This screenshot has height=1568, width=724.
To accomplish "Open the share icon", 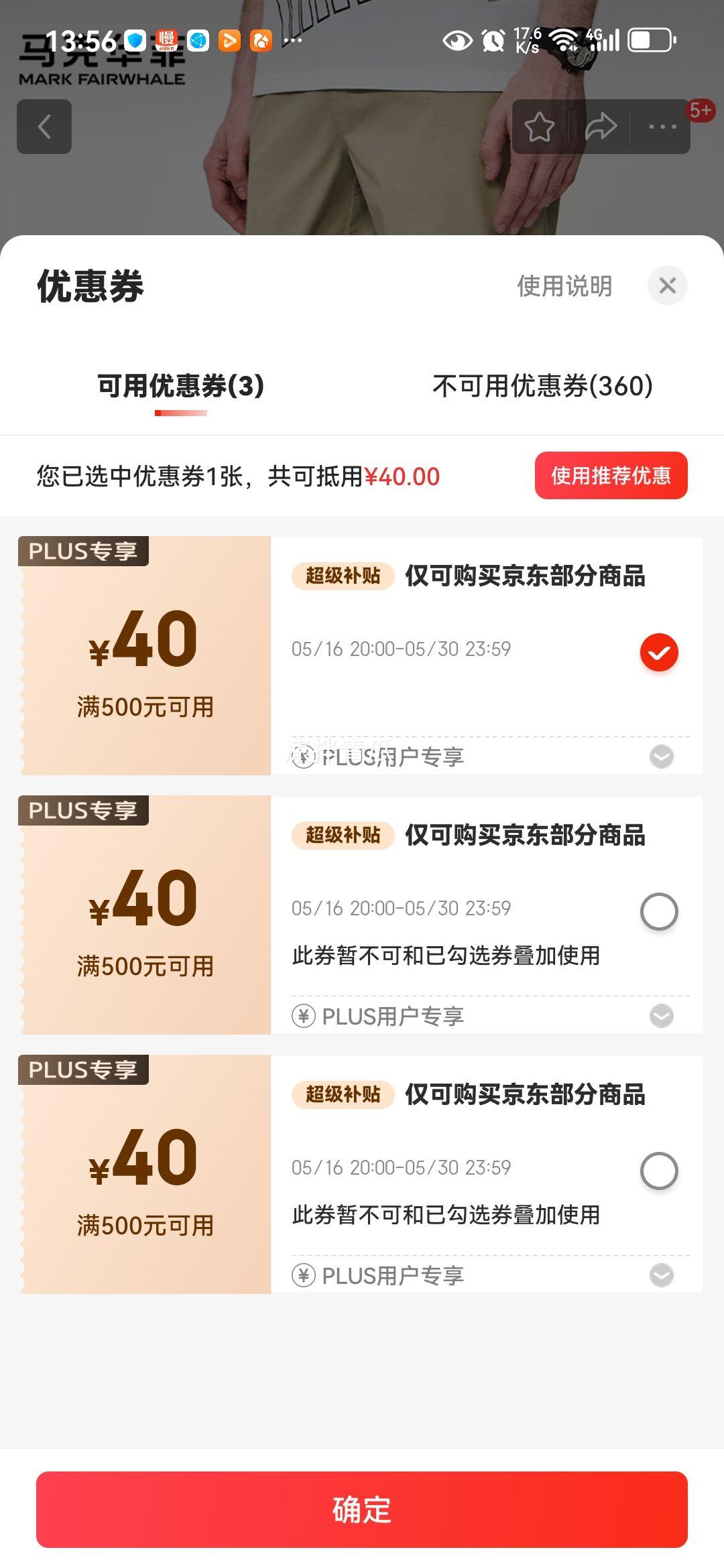I will tap(602, 125).
